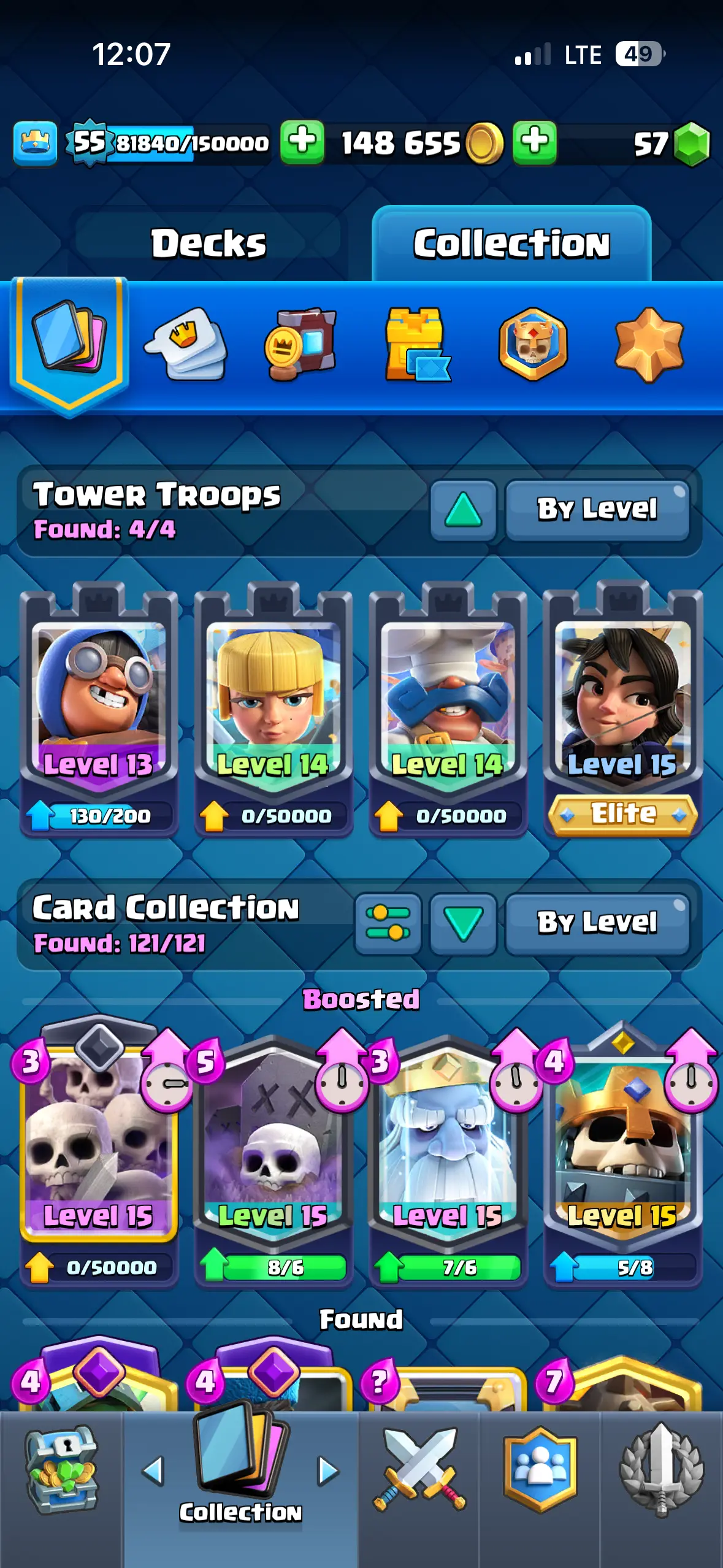The height and width of the screenshot is (1568, 723).
Task: Tap the green plus next to gold coins
Action: [535, 143]
